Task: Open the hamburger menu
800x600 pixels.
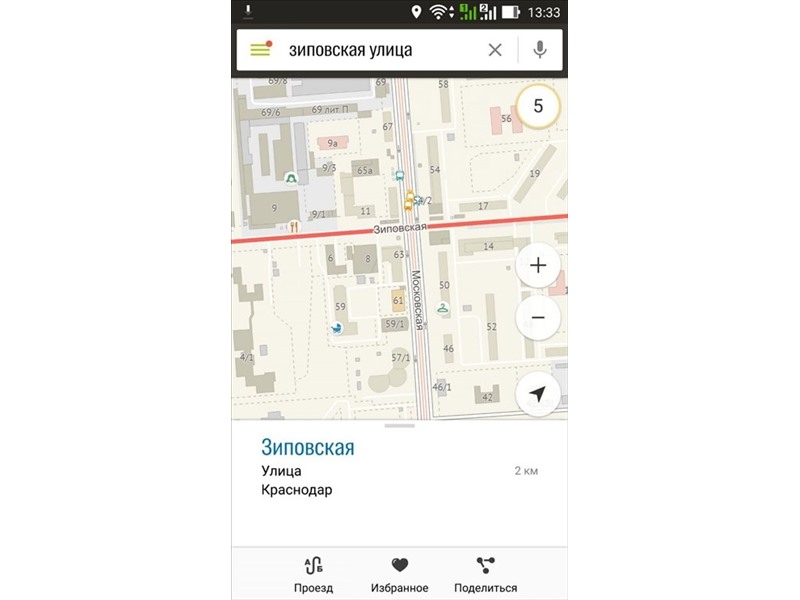Action: coord(260,49)
